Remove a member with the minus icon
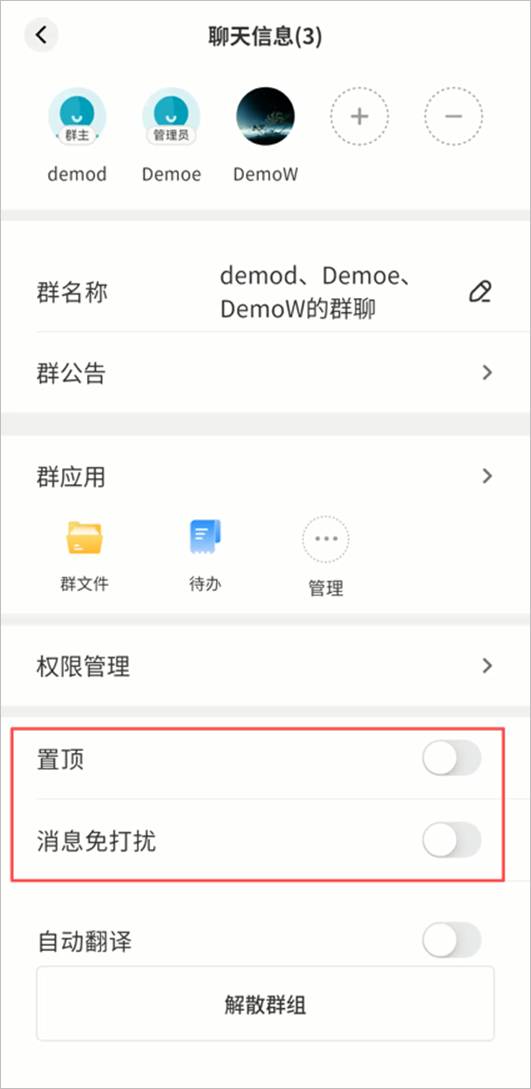This screenshot has width=531, height=1089. tap(453, 116)
